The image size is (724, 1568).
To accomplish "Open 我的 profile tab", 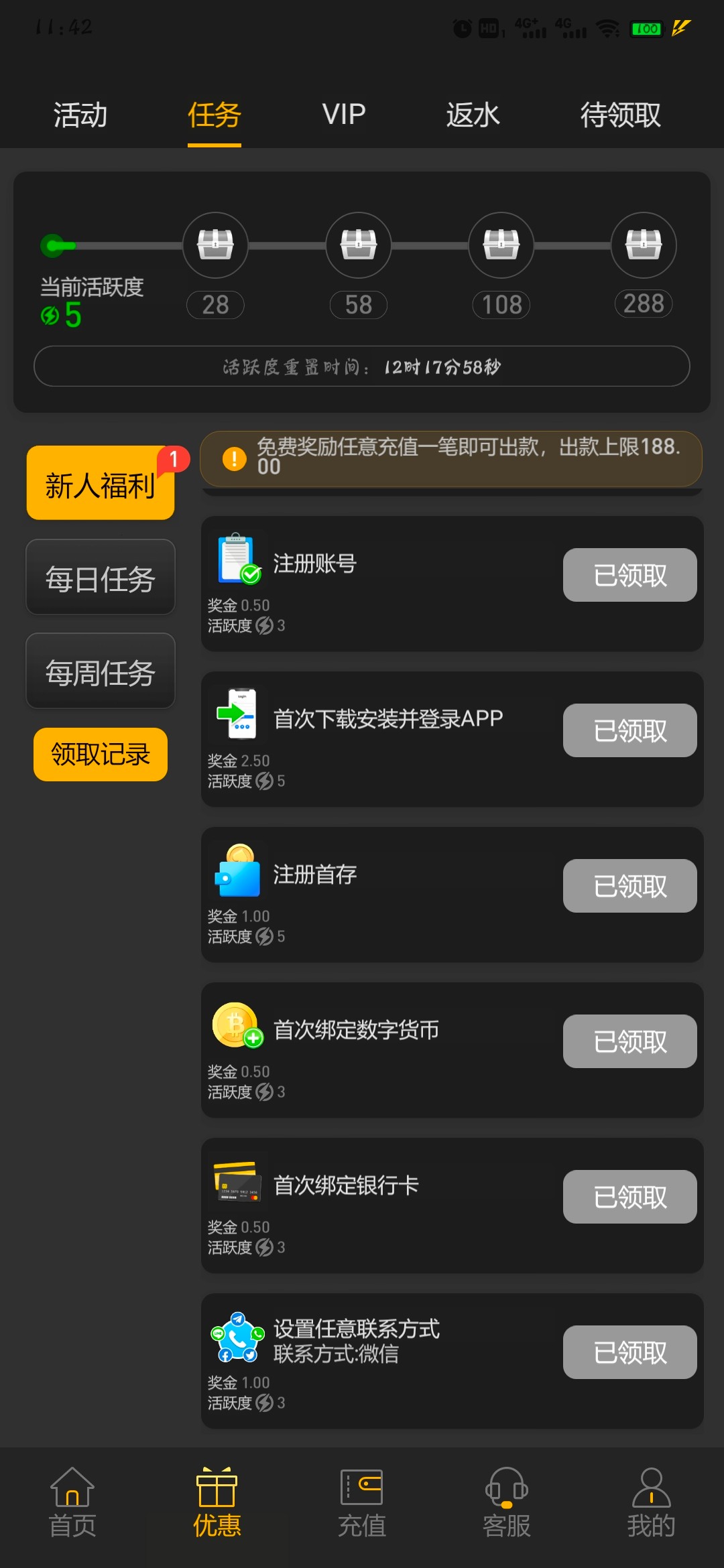I will (651, 1502).
